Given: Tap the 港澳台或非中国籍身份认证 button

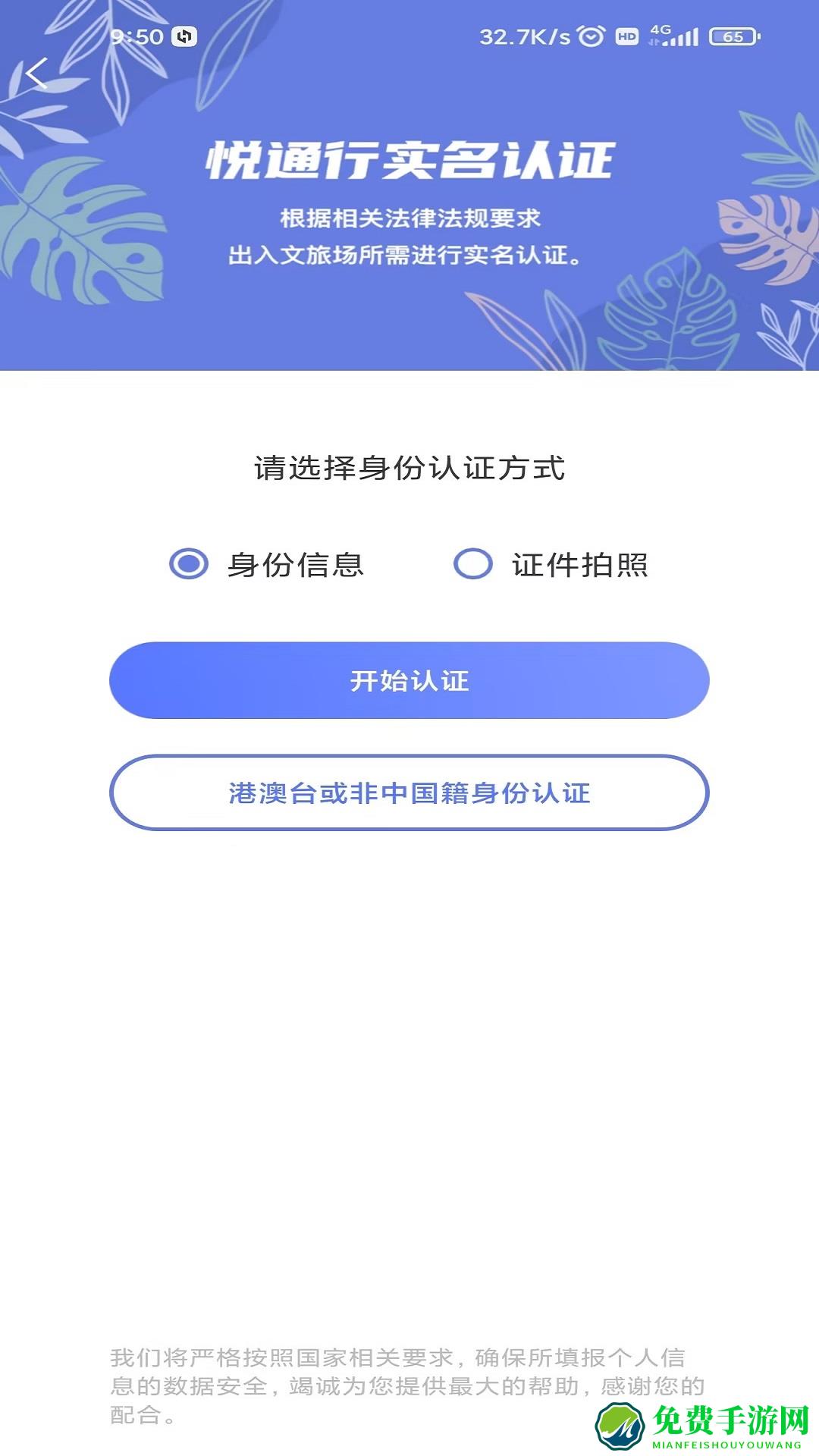Looking at the screenshot, I should (x=409, y=792).
